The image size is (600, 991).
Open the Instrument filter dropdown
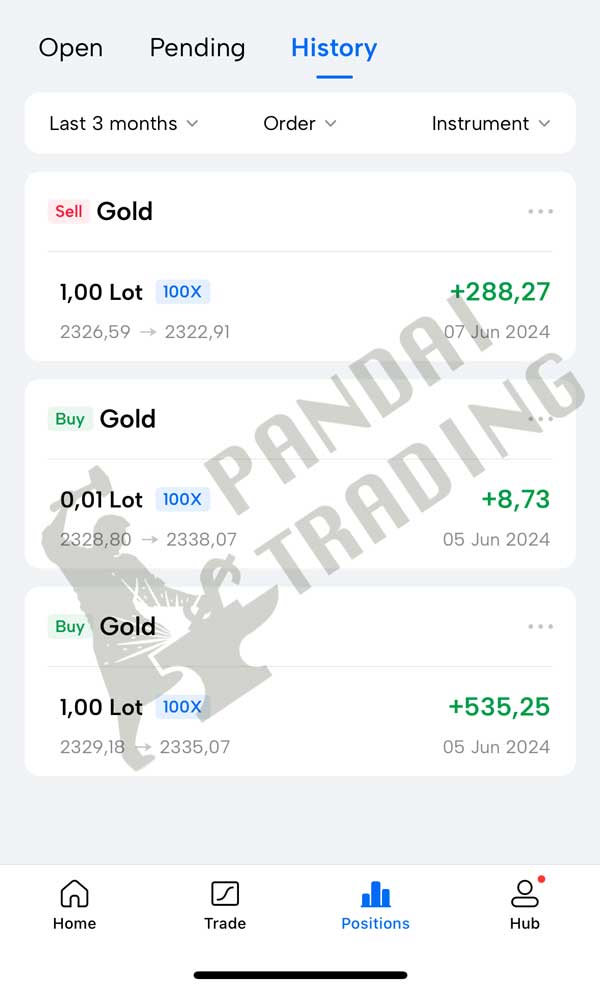click(490, 124)
